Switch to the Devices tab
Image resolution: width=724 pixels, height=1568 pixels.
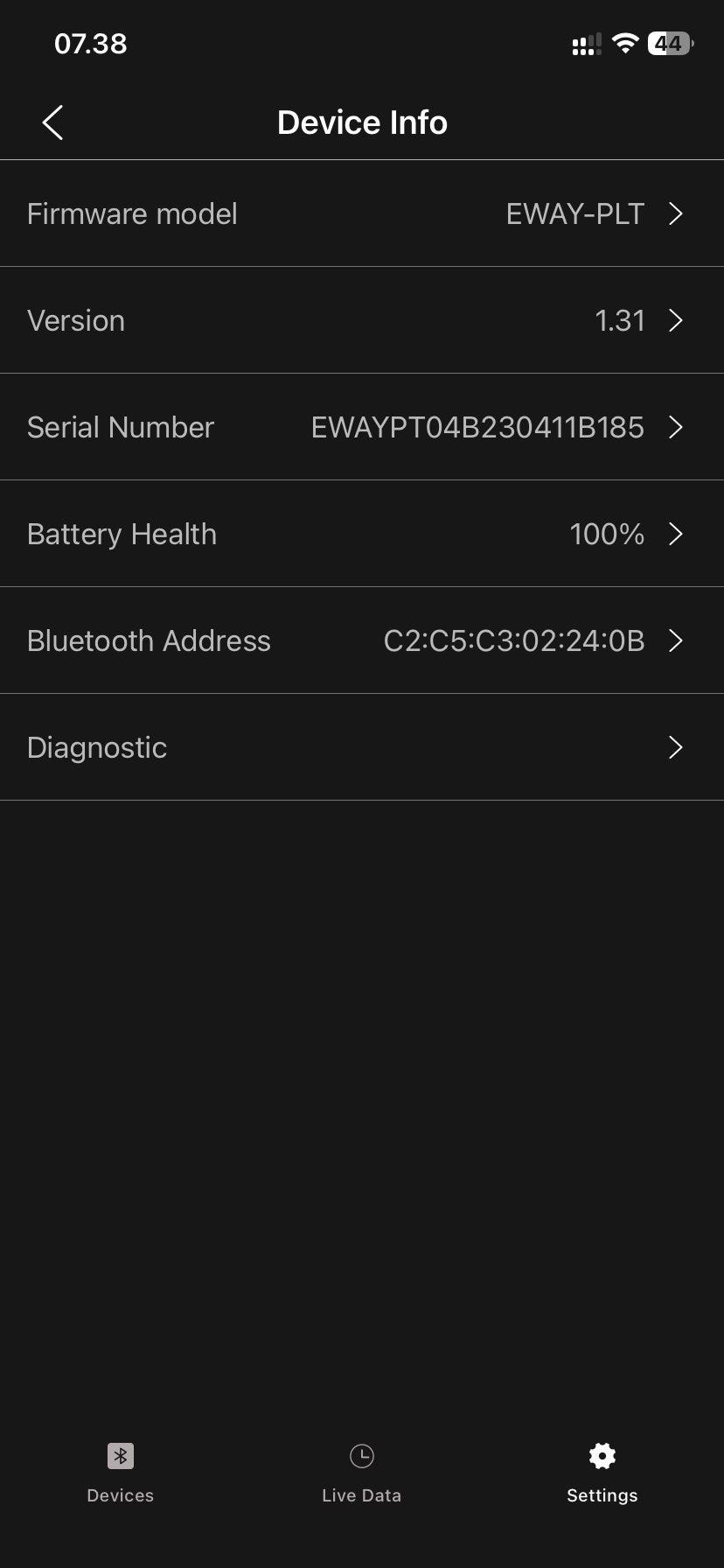(x=121, y=1473)
